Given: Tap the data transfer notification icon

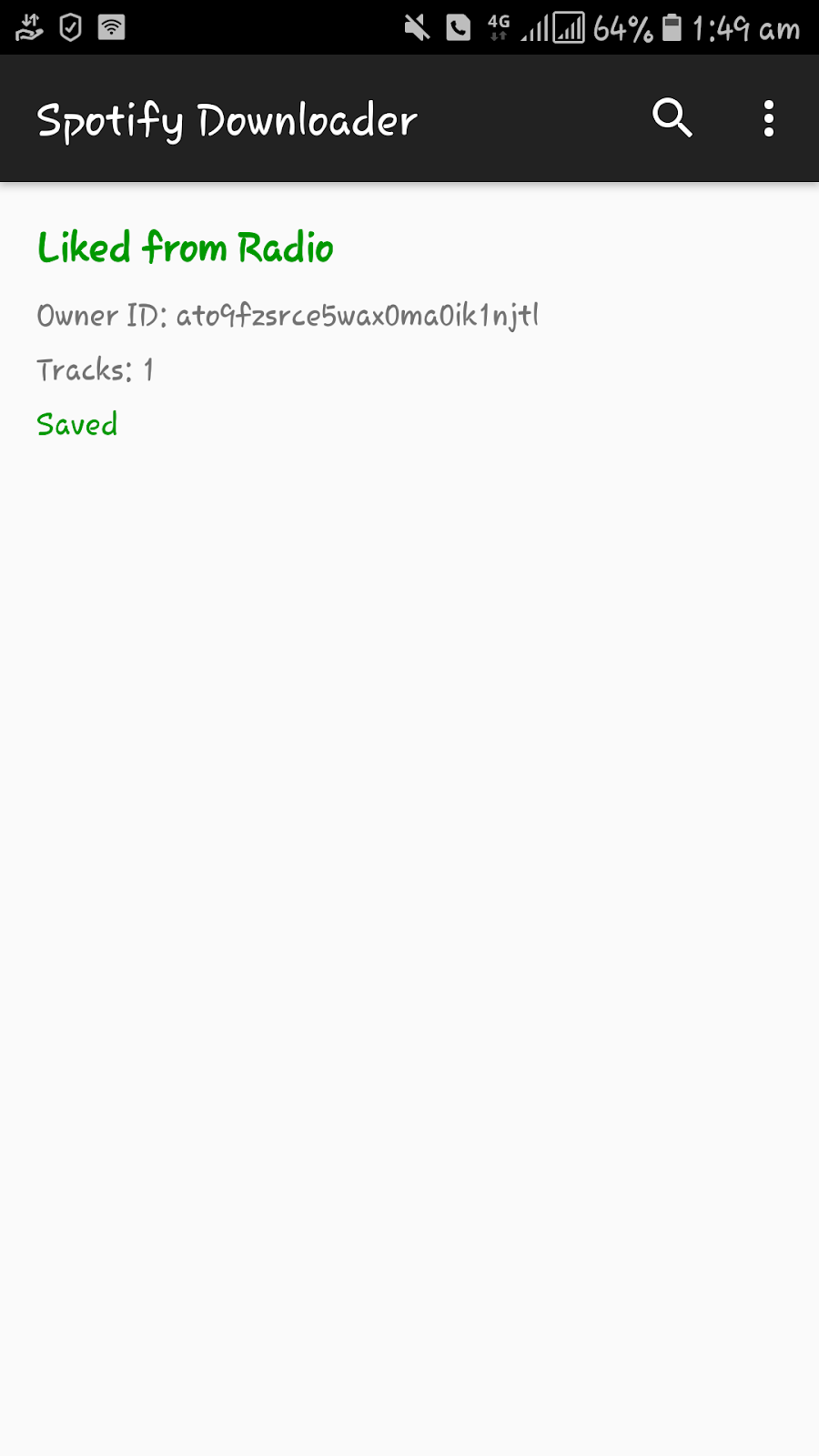Looking at the screenshot, I should pos(27,27).
